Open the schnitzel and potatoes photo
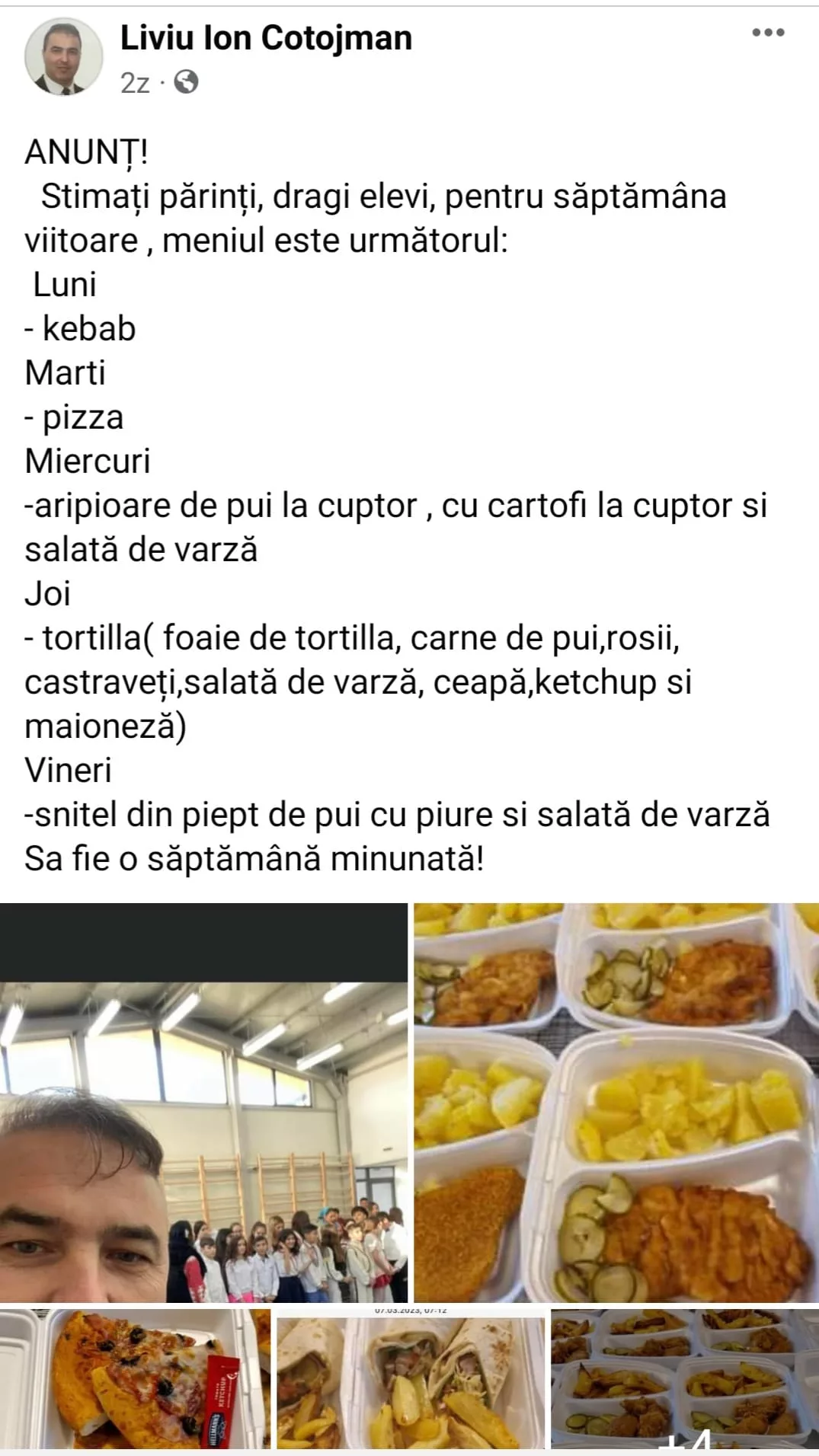 coord(616,1102)
